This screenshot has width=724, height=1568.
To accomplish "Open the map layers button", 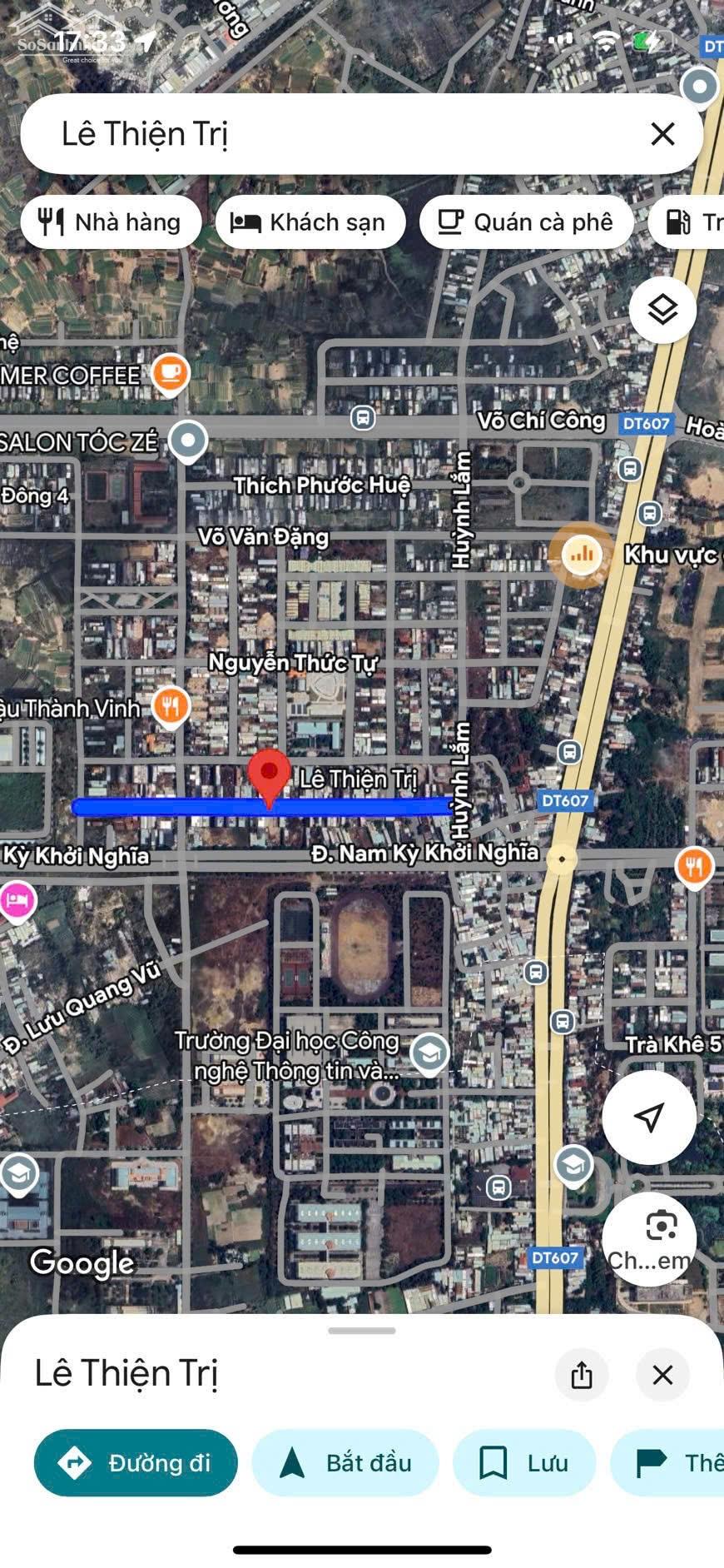I will click(662, 311).
